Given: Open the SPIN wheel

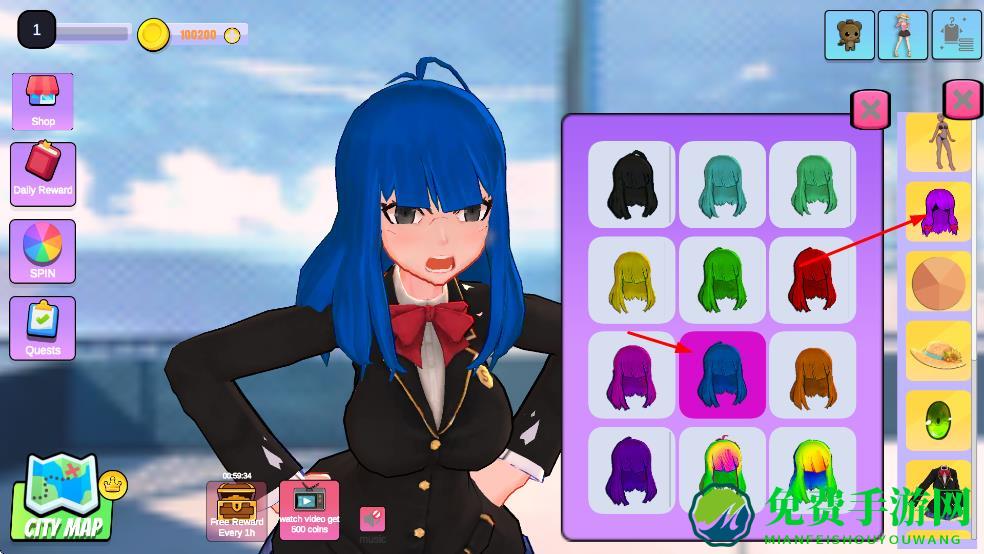Looking at the screenshot, I should 42,250.
